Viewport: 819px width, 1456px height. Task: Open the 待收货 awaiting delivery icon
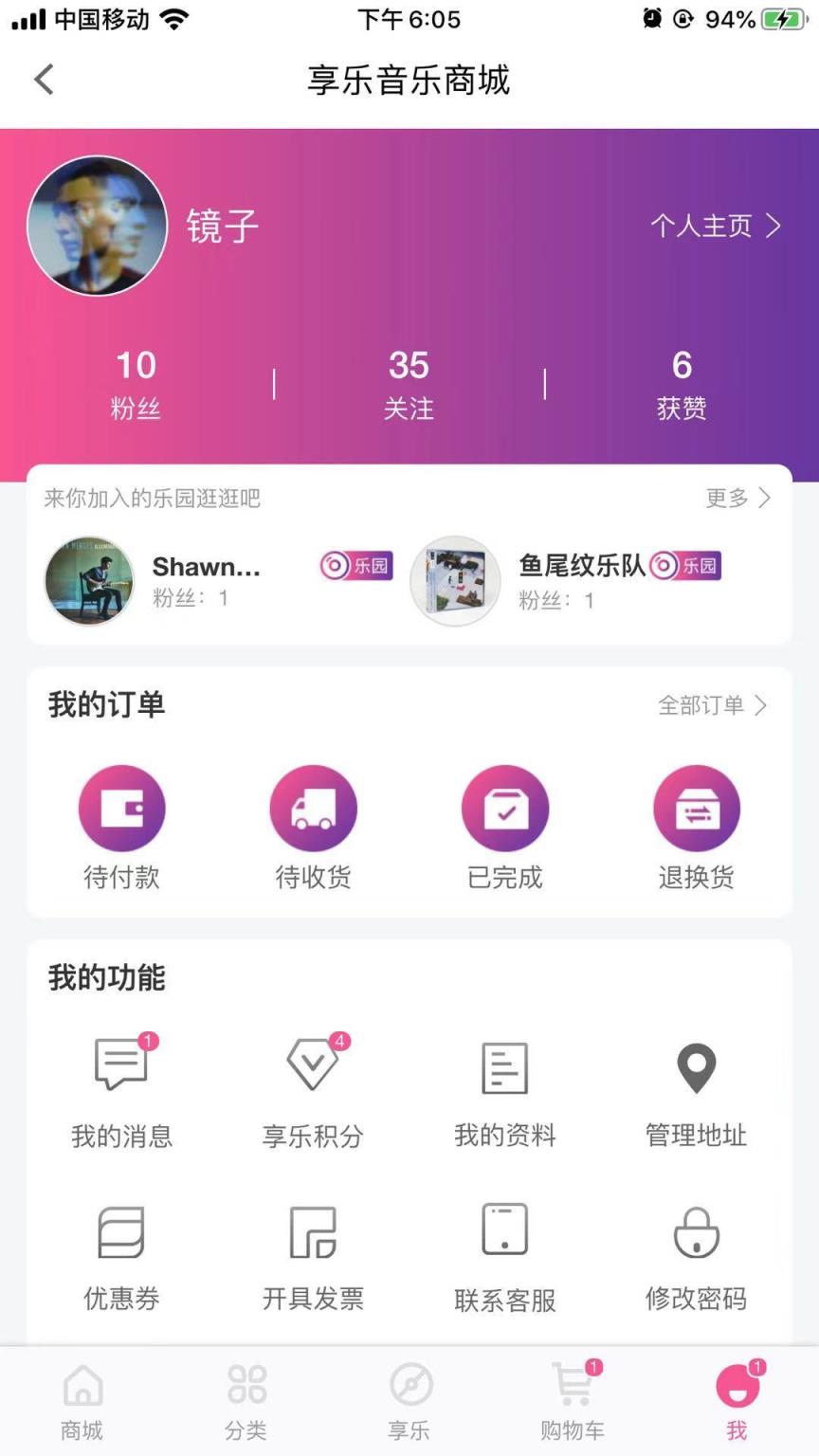(314, 808)
